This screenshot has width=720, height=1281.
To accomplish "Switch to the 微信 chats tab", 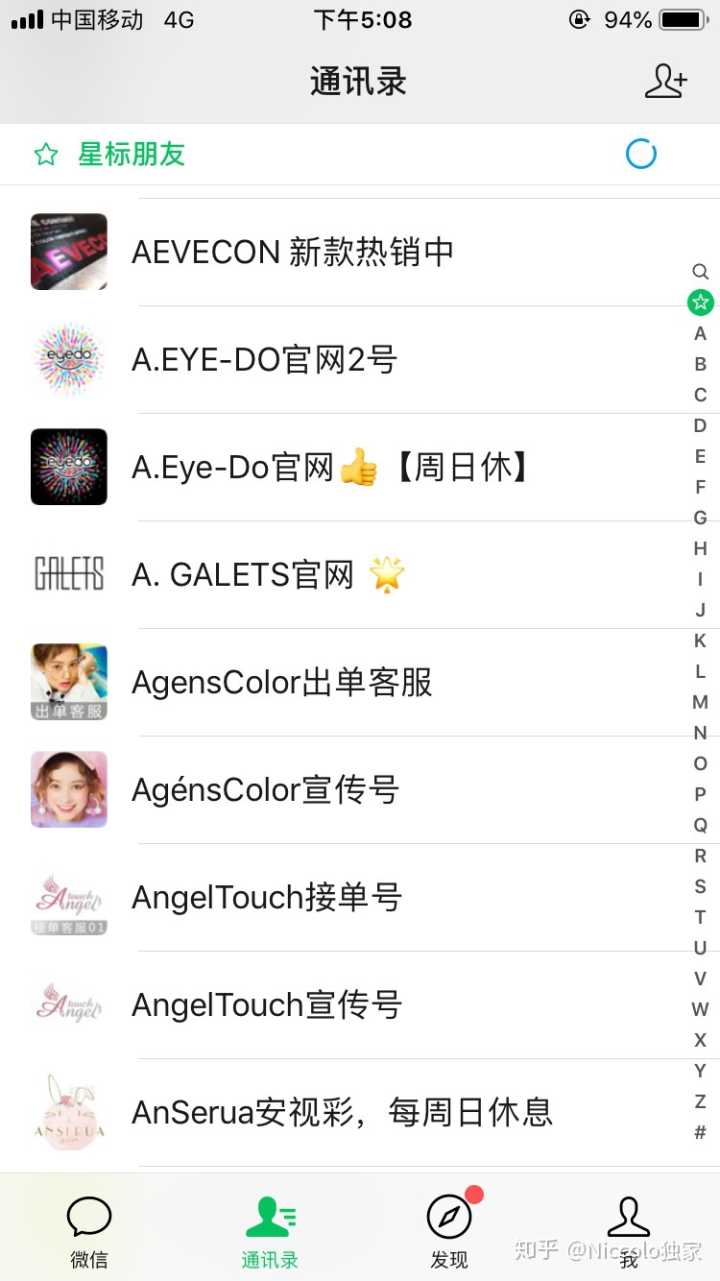I will point(89,1230).
